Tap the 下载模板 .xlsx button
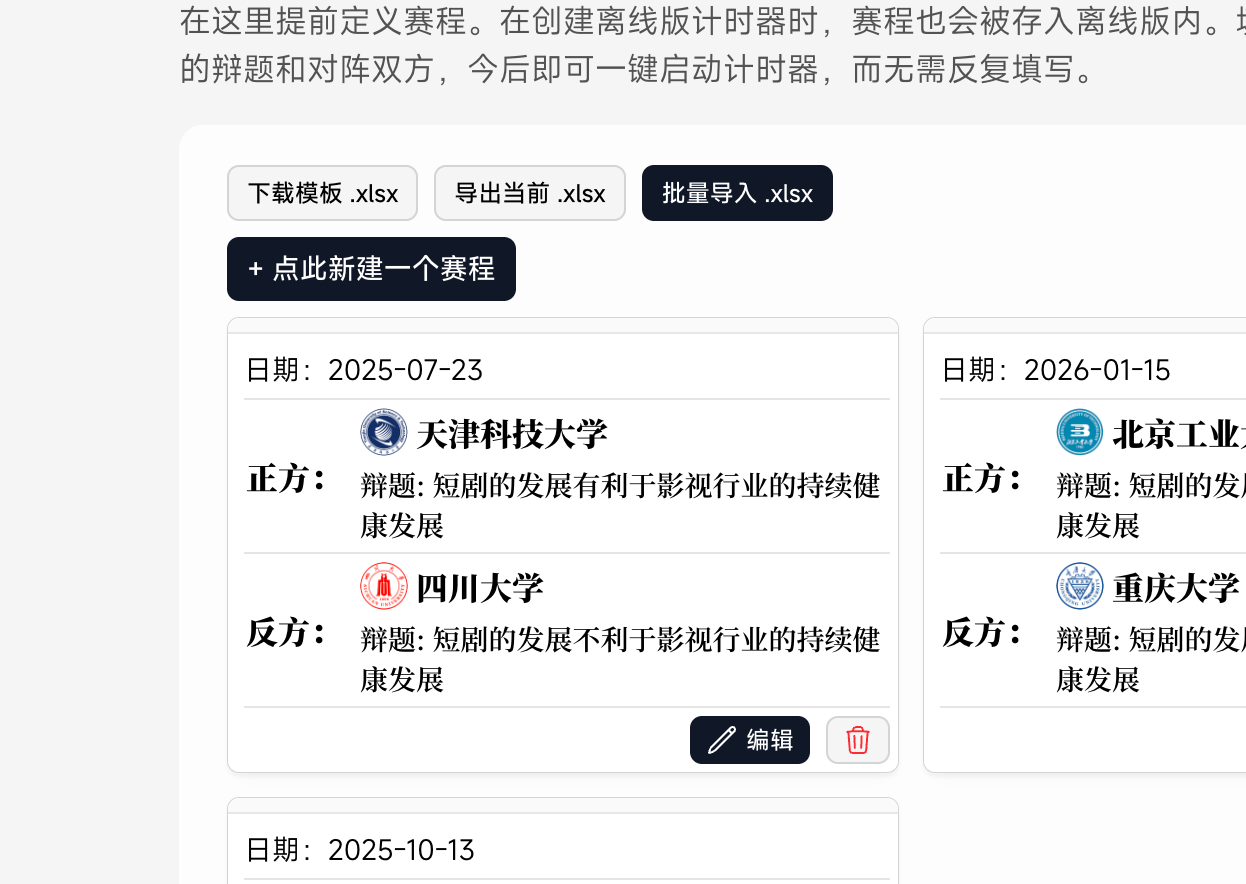Viewport: 1246px width, 884px height. point(322,193)
